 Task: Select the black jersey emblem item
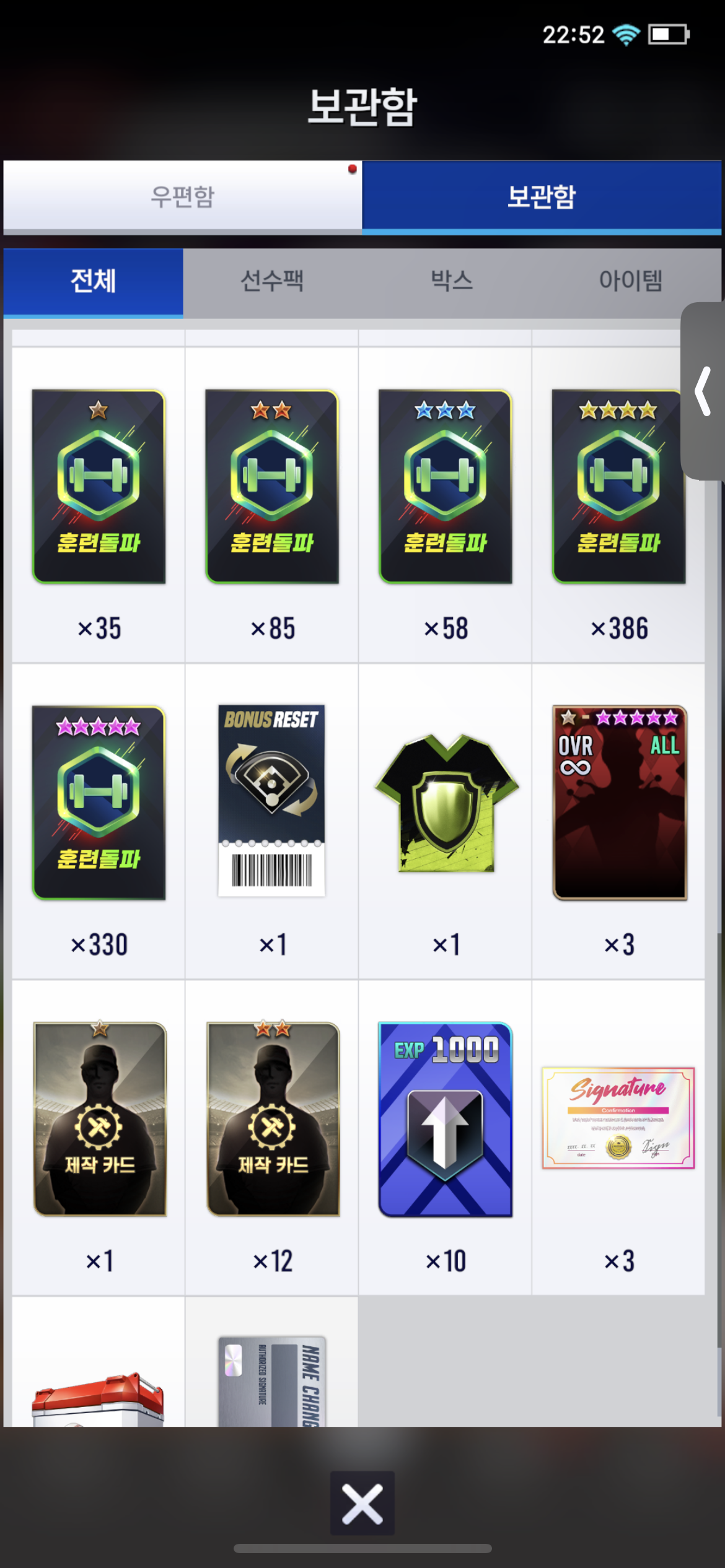(446, 803)
